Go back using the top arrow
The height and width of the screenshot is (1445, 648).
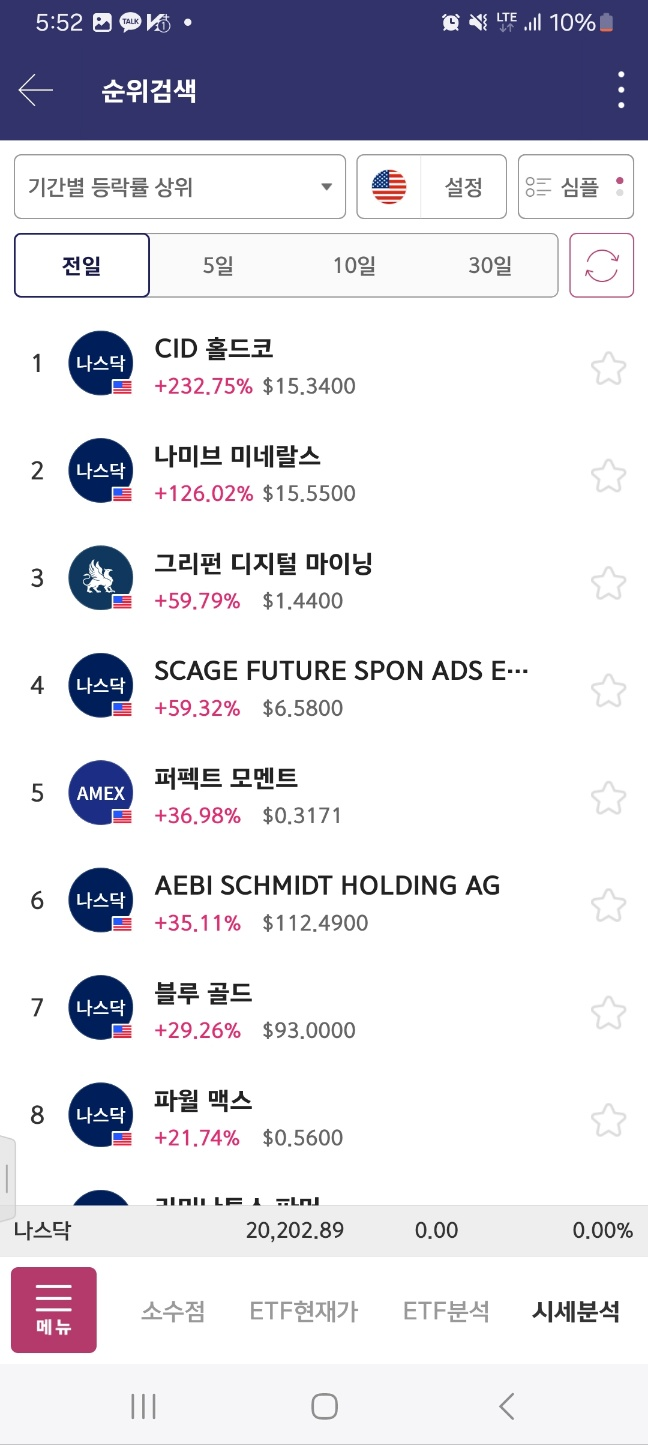point(36,91)
